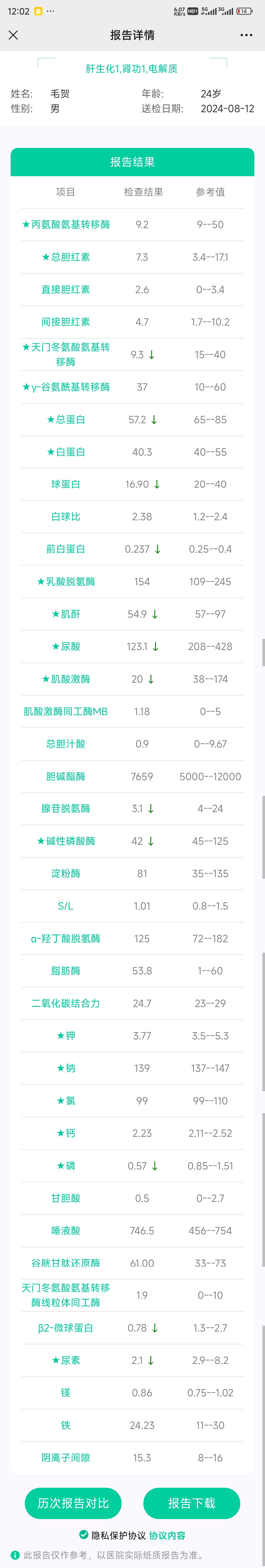Open the three-dot overflow menu

click(246, 35)
